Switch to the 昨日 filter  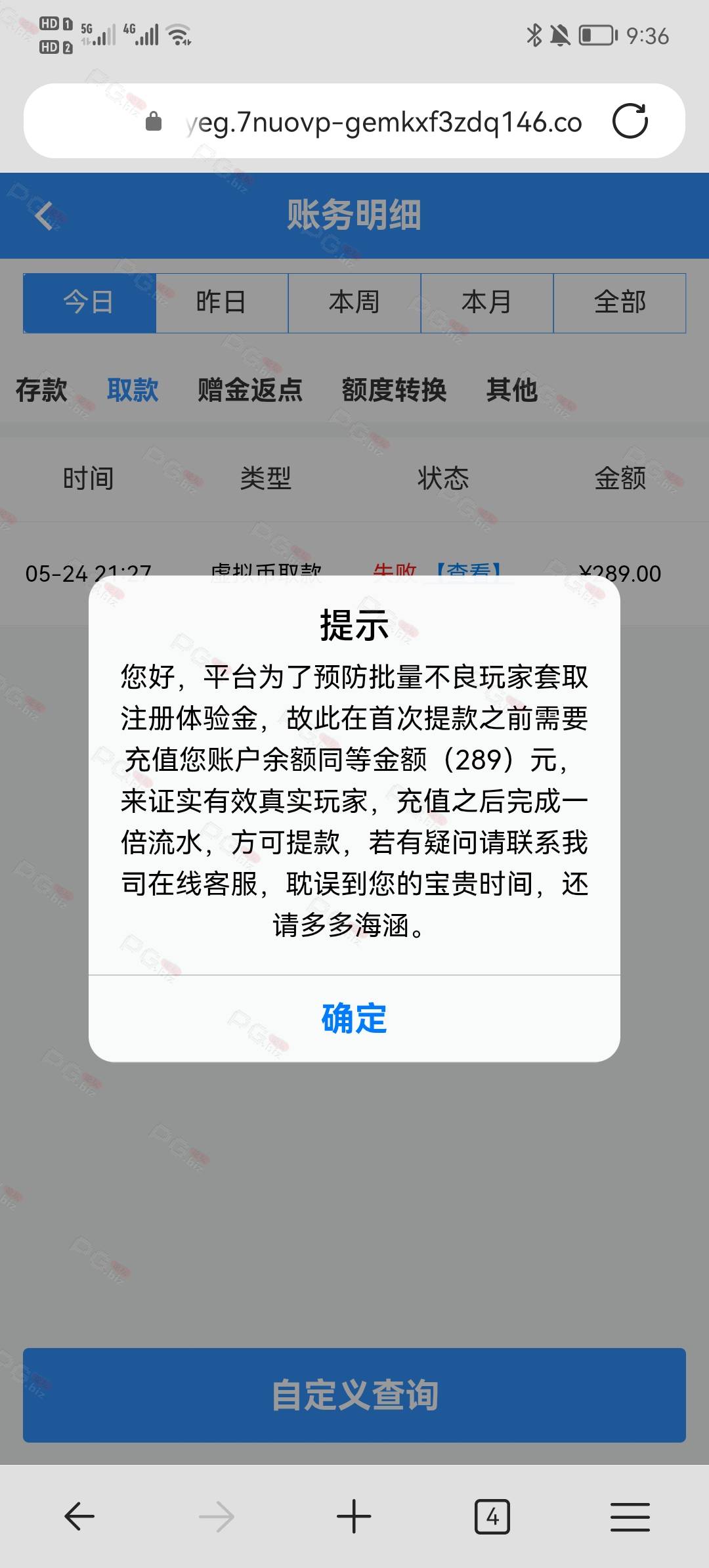pyautogui.click(x=222, y=303)
